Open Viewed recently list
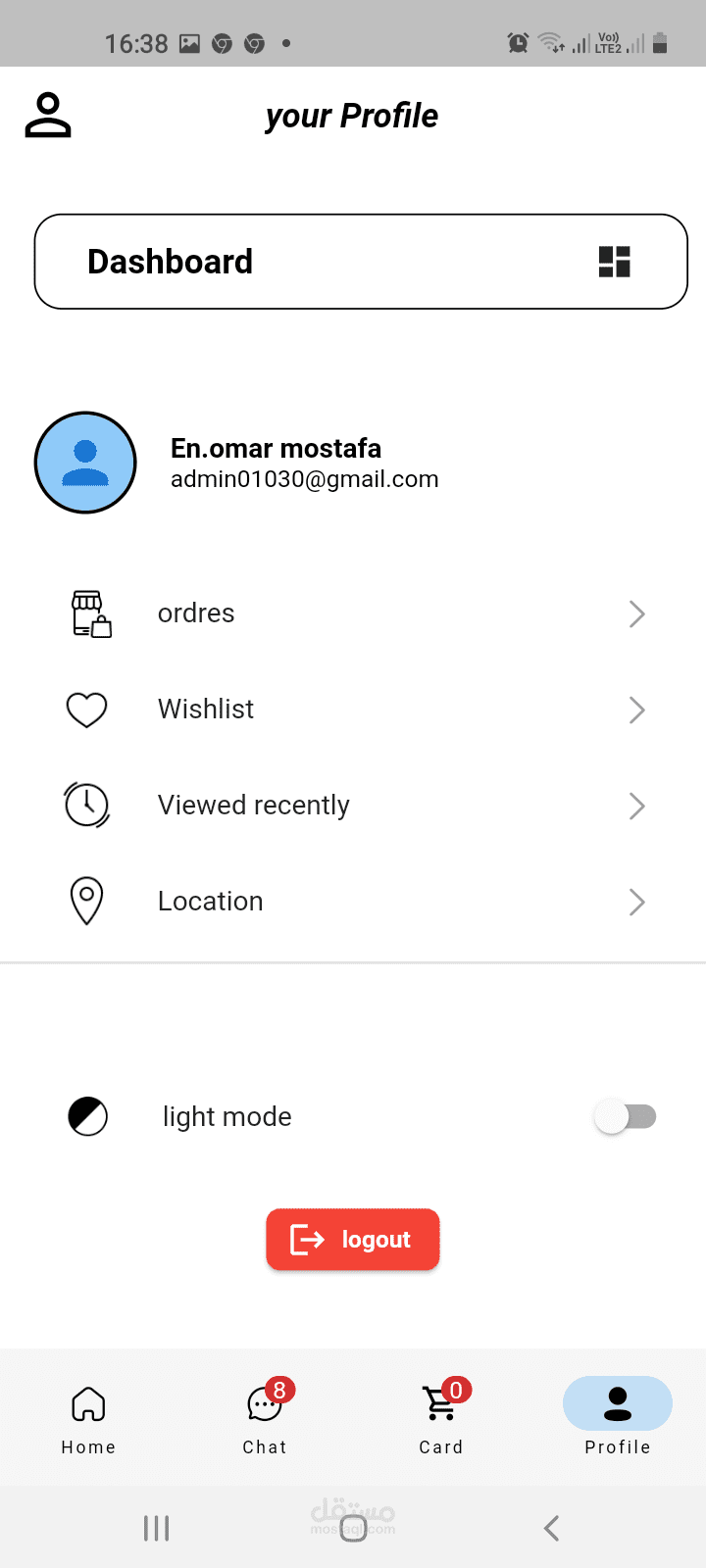Screen dimensions: 706x1568 353,806
